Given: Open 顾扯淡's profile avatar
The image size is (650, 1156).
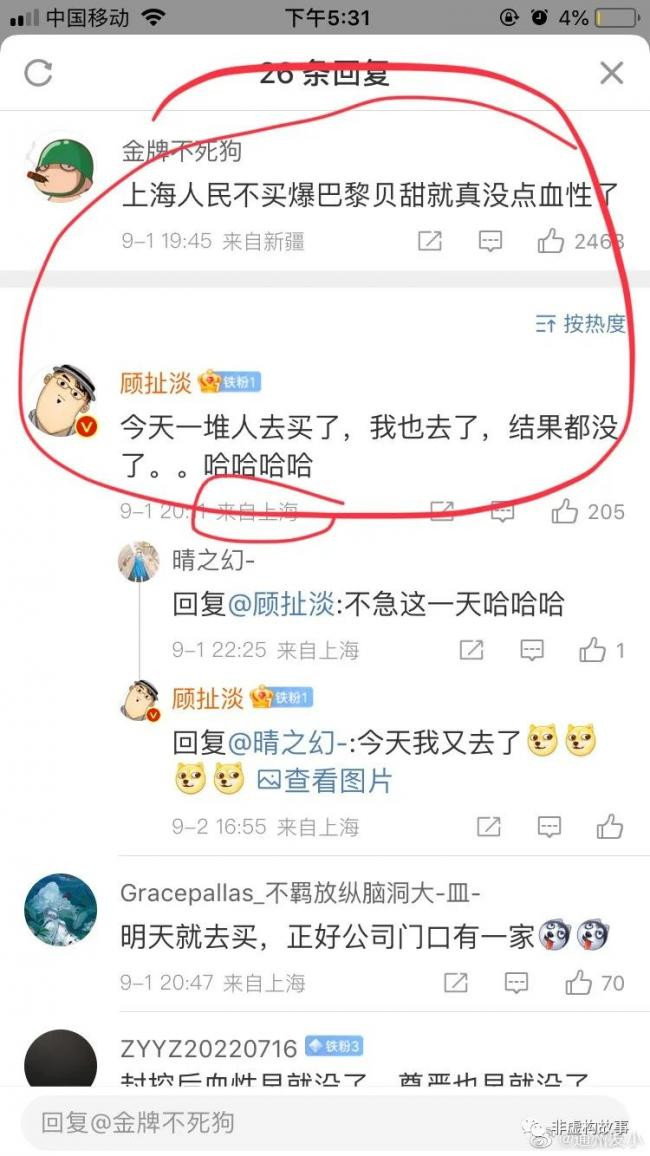Looking at the screenshot, I should coord(60,401).
